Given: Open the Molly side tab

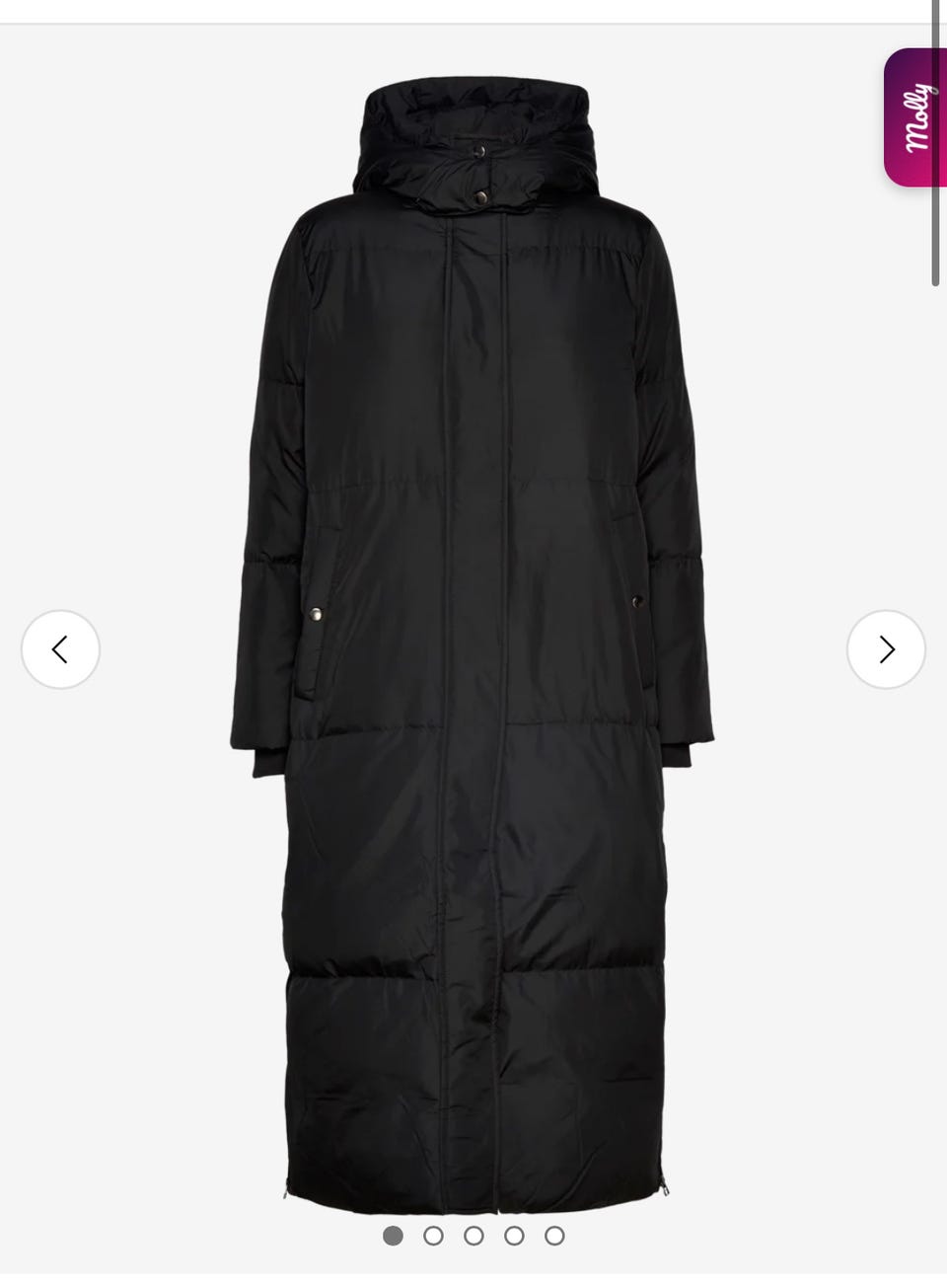Looking at the screenshot, I should click(x=914, y=117).
